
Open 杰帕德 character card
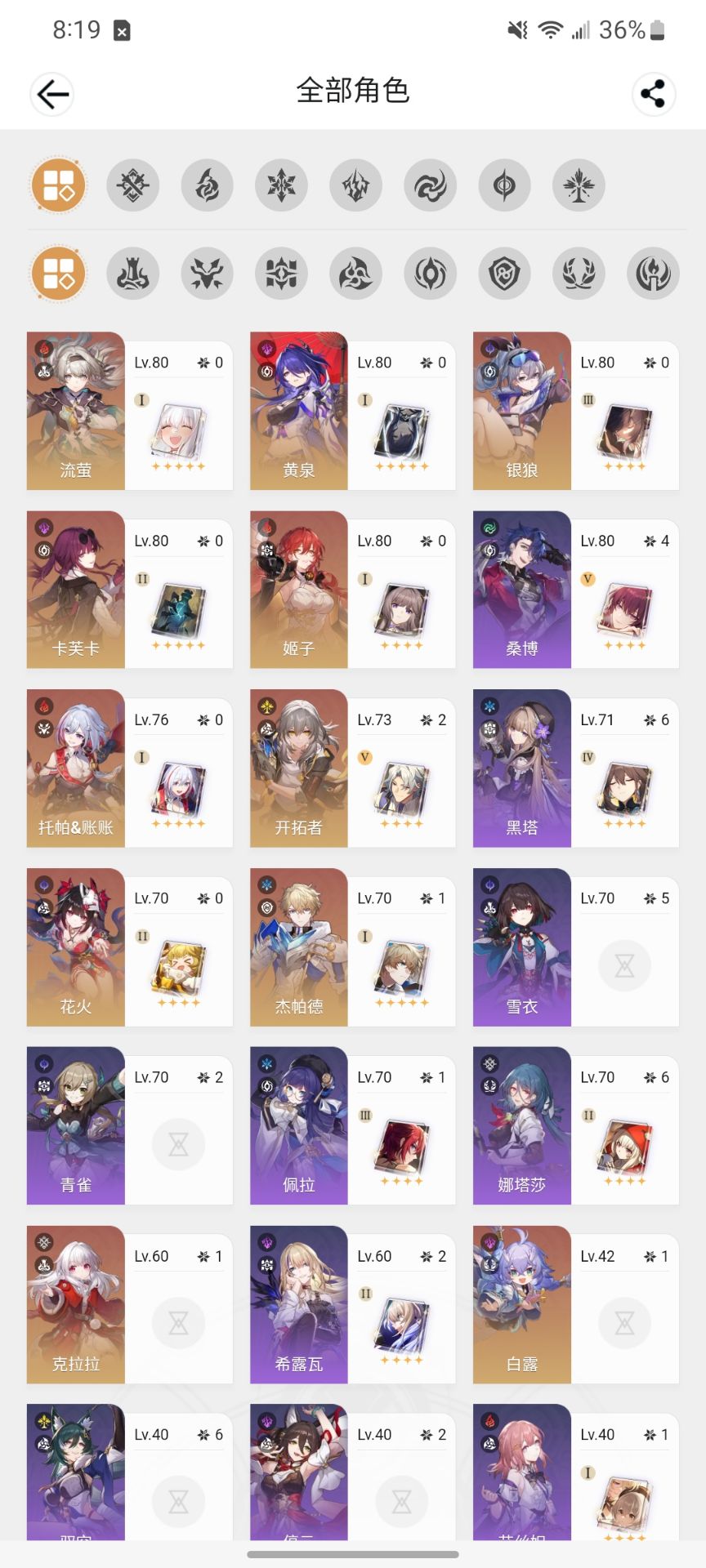(353, 947)
